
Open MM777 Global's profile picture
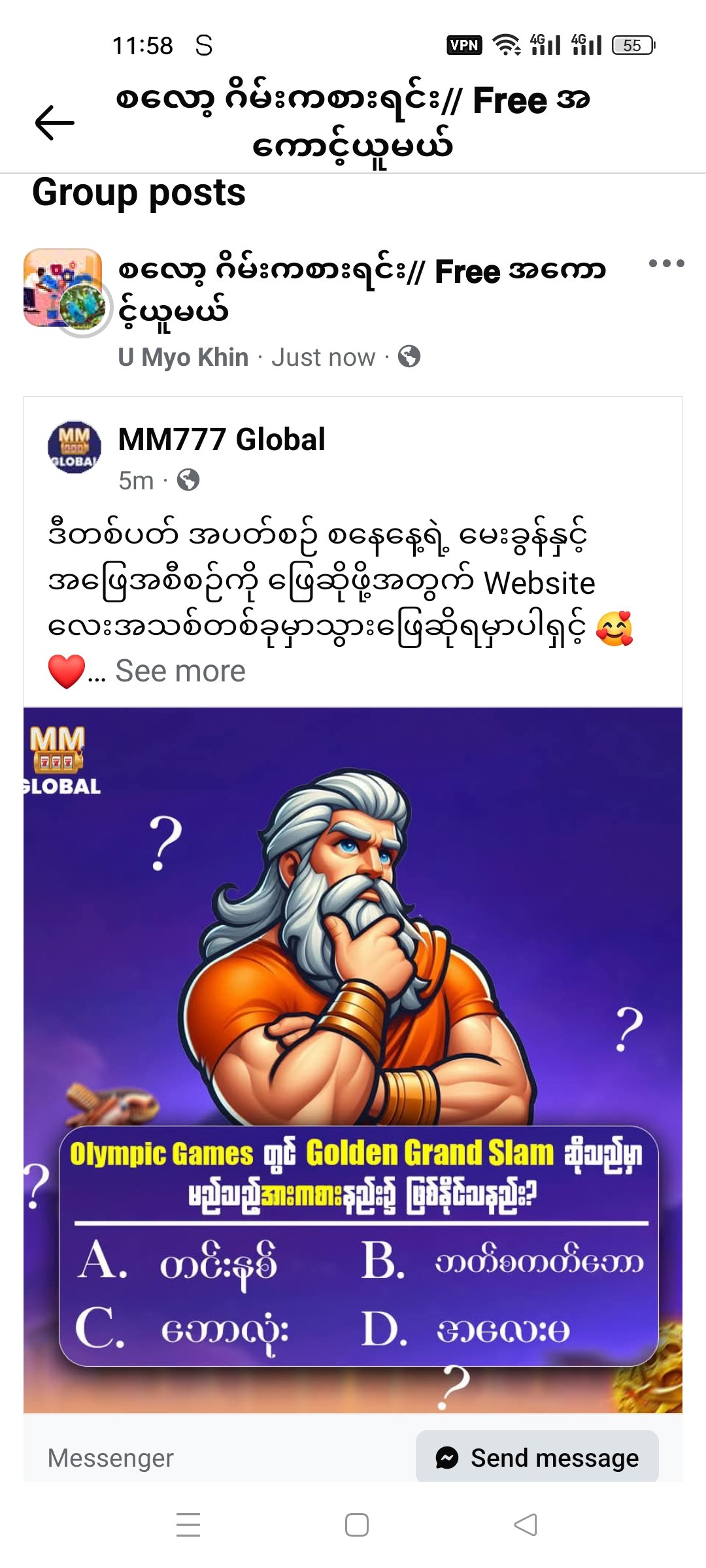[x=75, y=448]
